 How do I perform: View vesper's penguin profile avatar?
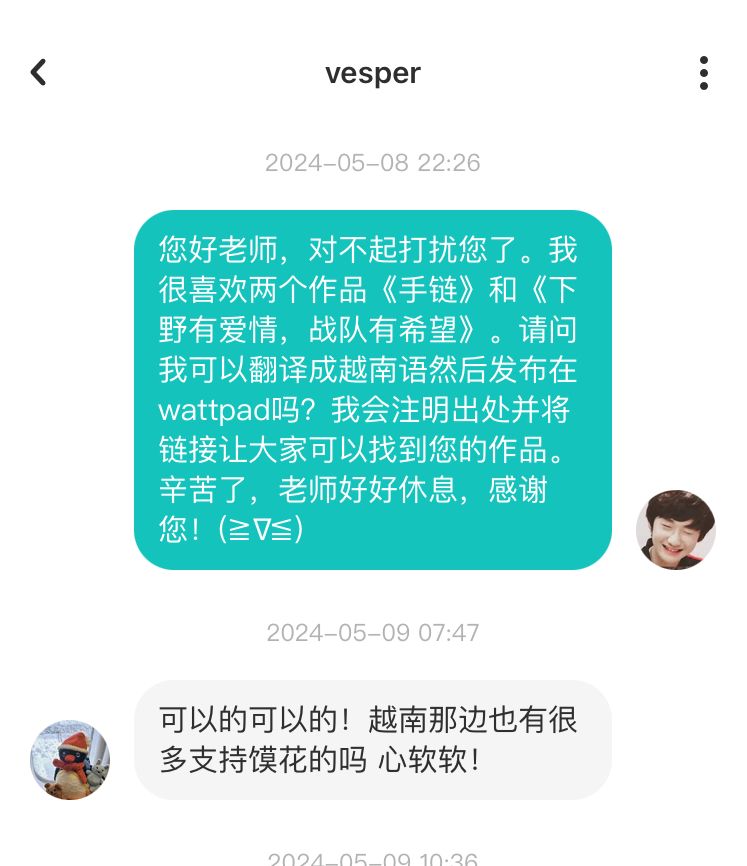coord(70,760)
